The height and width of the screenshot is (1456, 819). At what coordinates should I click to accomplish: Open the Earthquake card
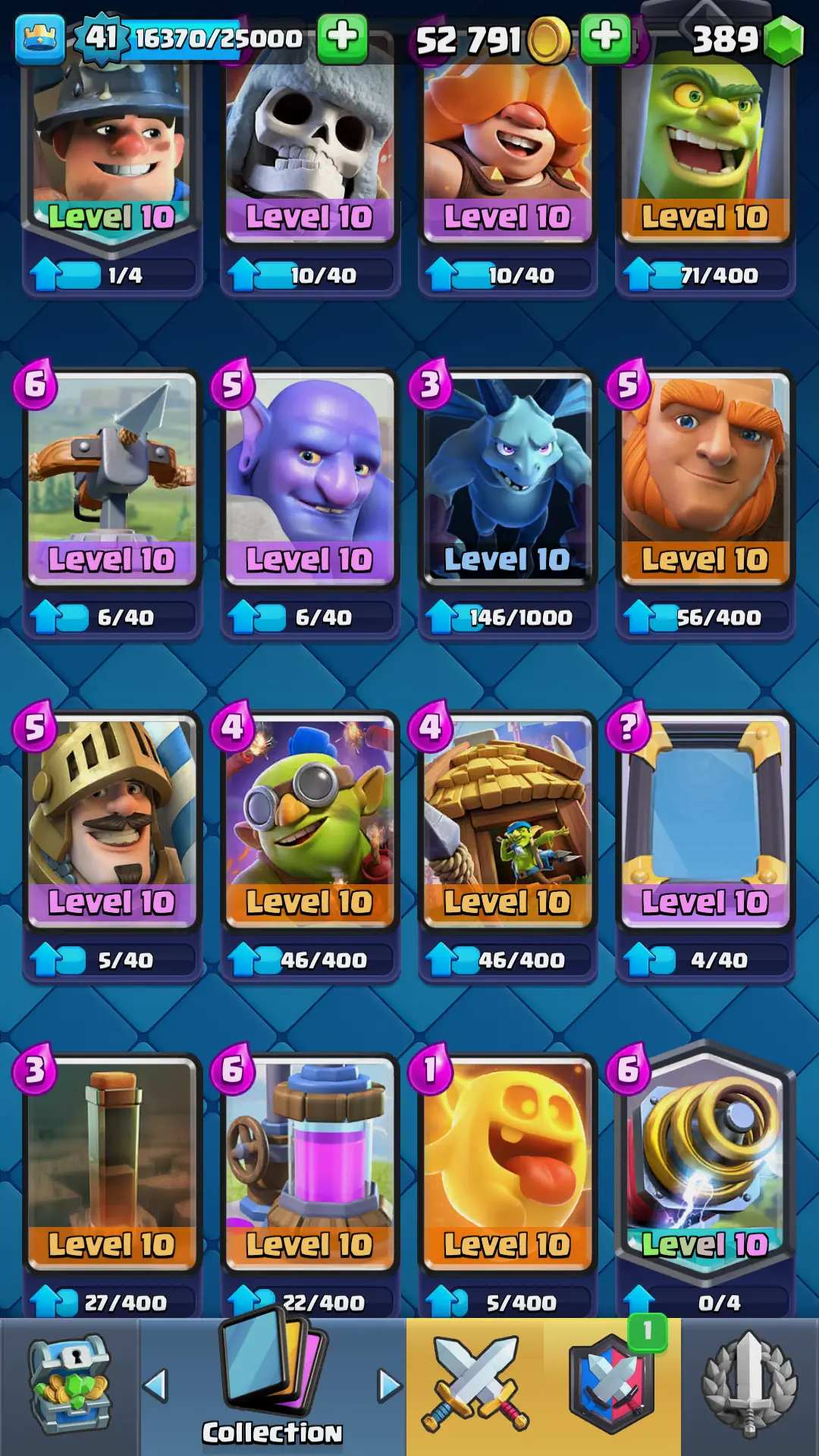coord(112,1162)
